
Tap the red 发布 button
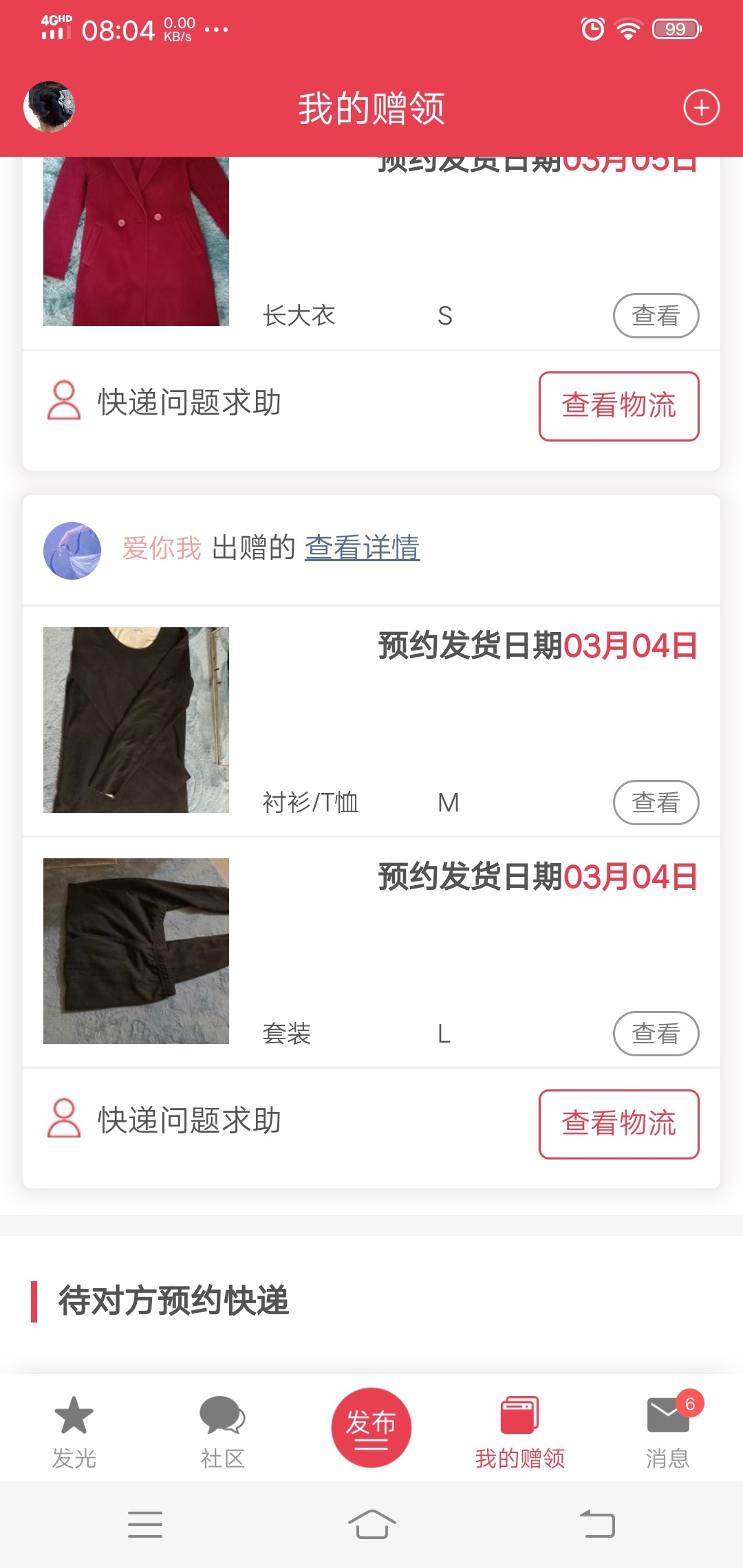pos(371,1427)
